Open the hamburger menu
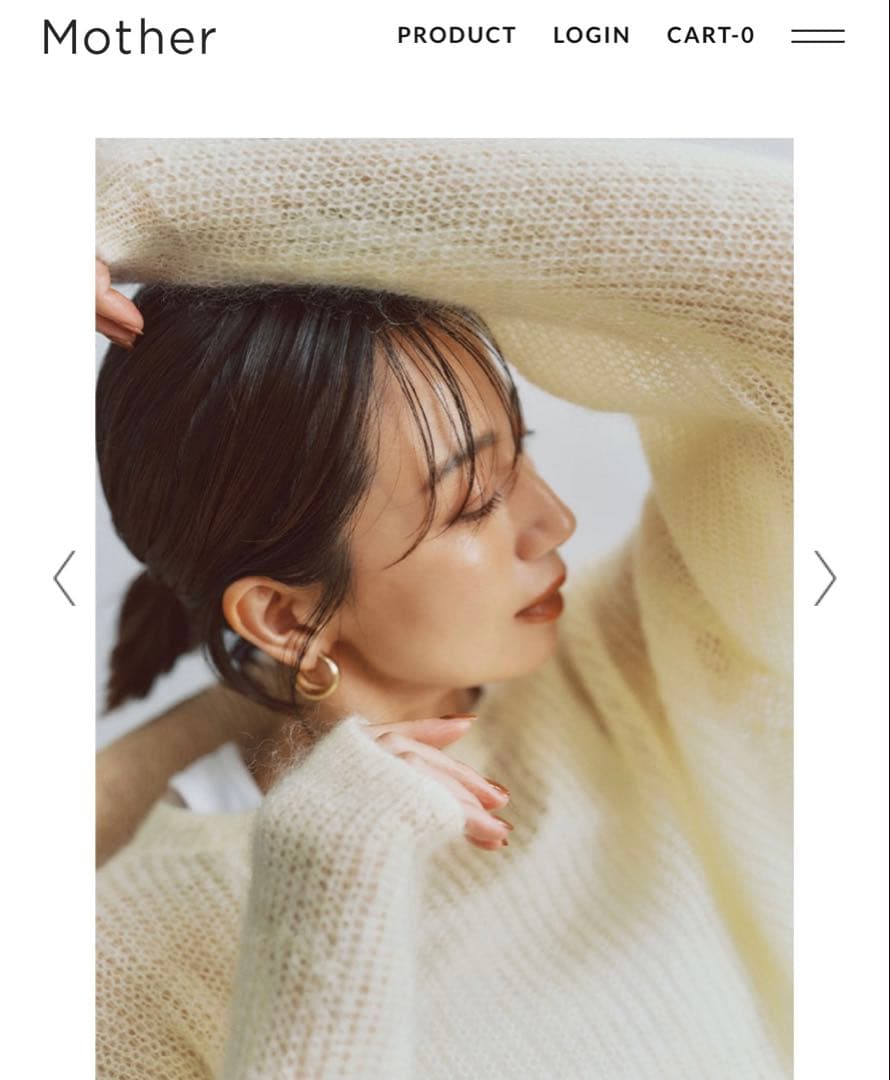 (817, 36)
